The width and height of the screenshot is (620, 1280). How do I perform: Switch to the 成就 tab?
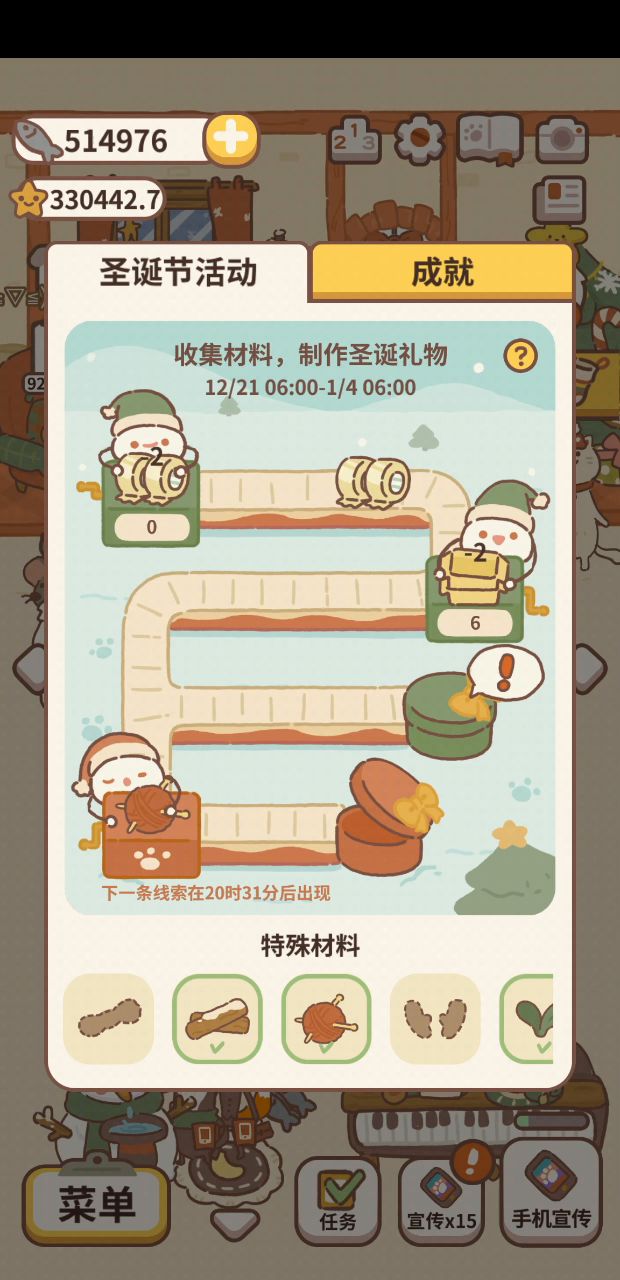[x=442, y=272]
